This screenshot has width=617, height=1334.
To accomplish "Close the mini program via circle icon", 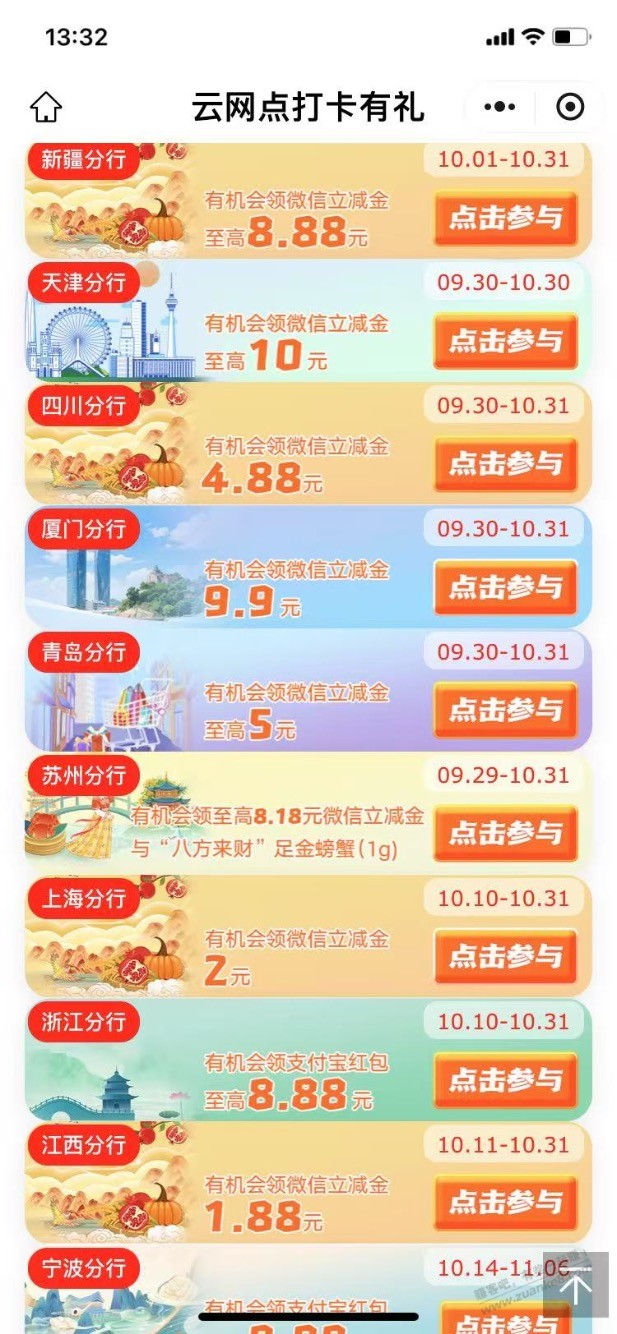I will (570, 107).
